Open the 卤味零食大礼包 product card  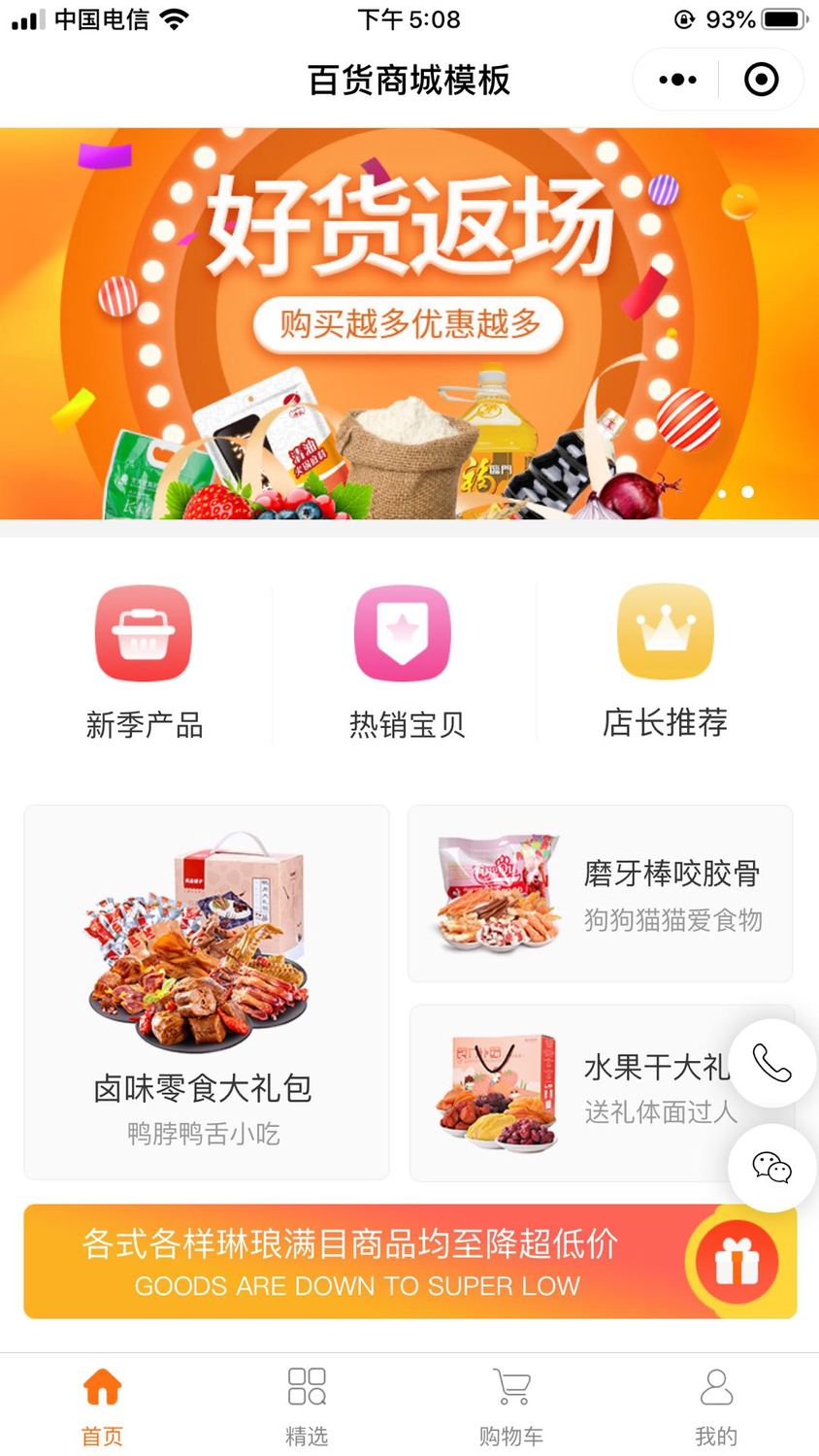[206, 990]
